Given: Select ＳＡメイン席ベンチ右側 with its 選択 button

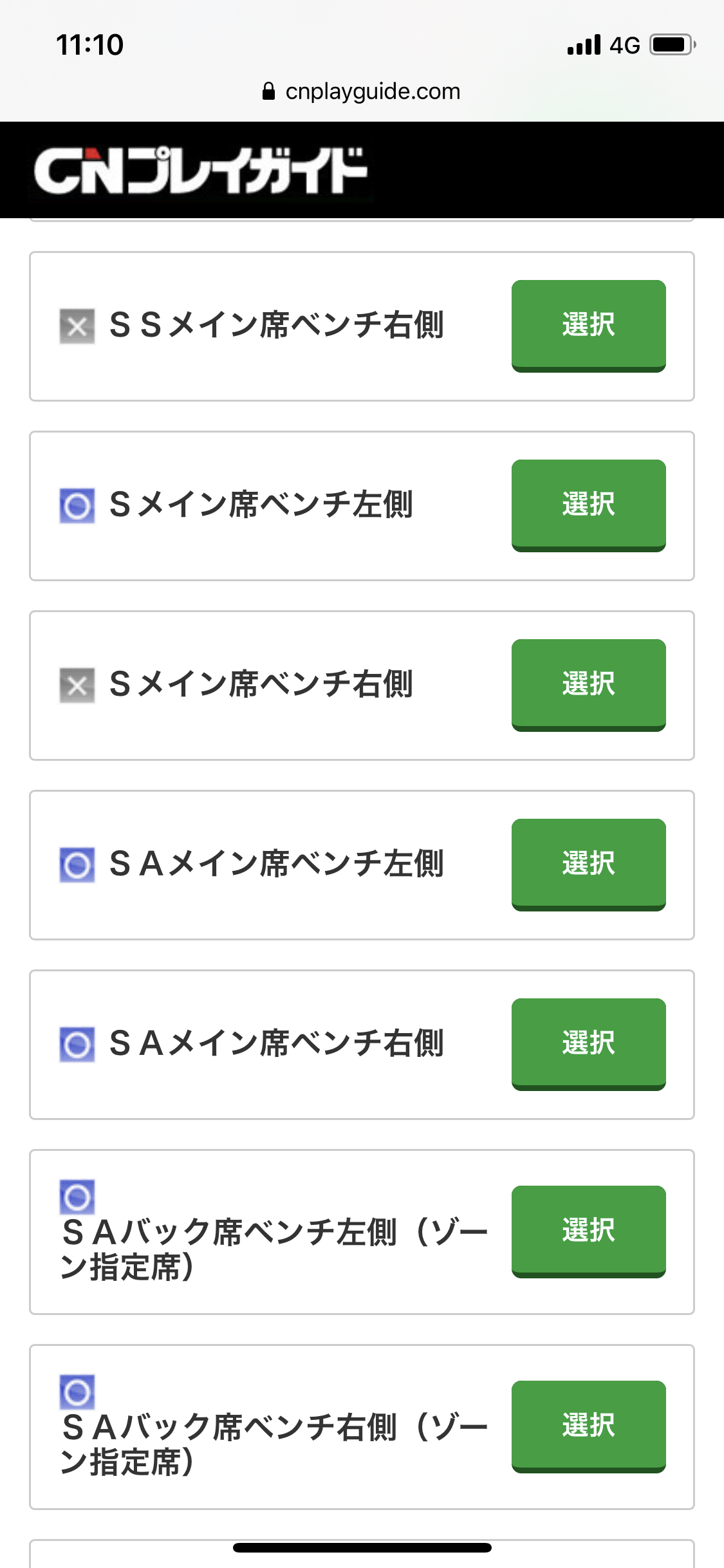Looking at the screenshot, I should coord(588,1043).
